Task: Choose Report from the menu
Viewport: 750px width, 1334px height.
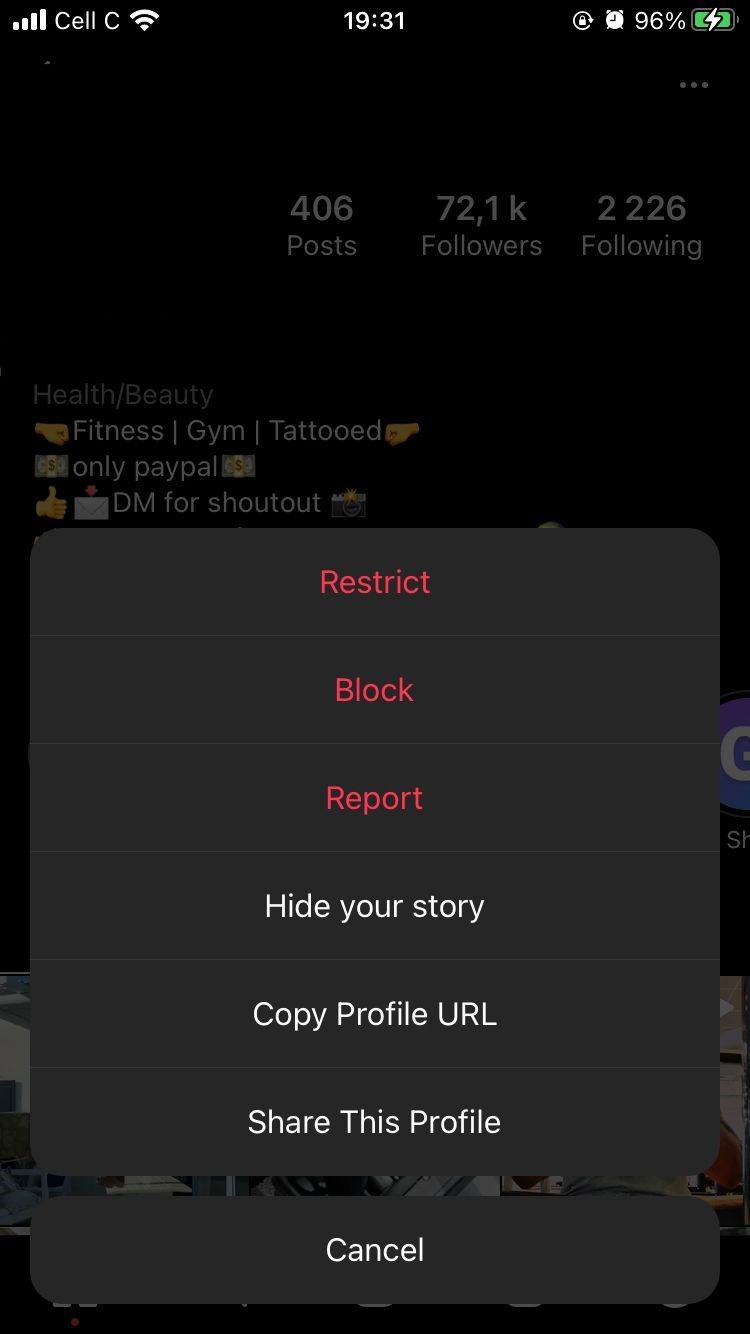Action: click(375, 798)
